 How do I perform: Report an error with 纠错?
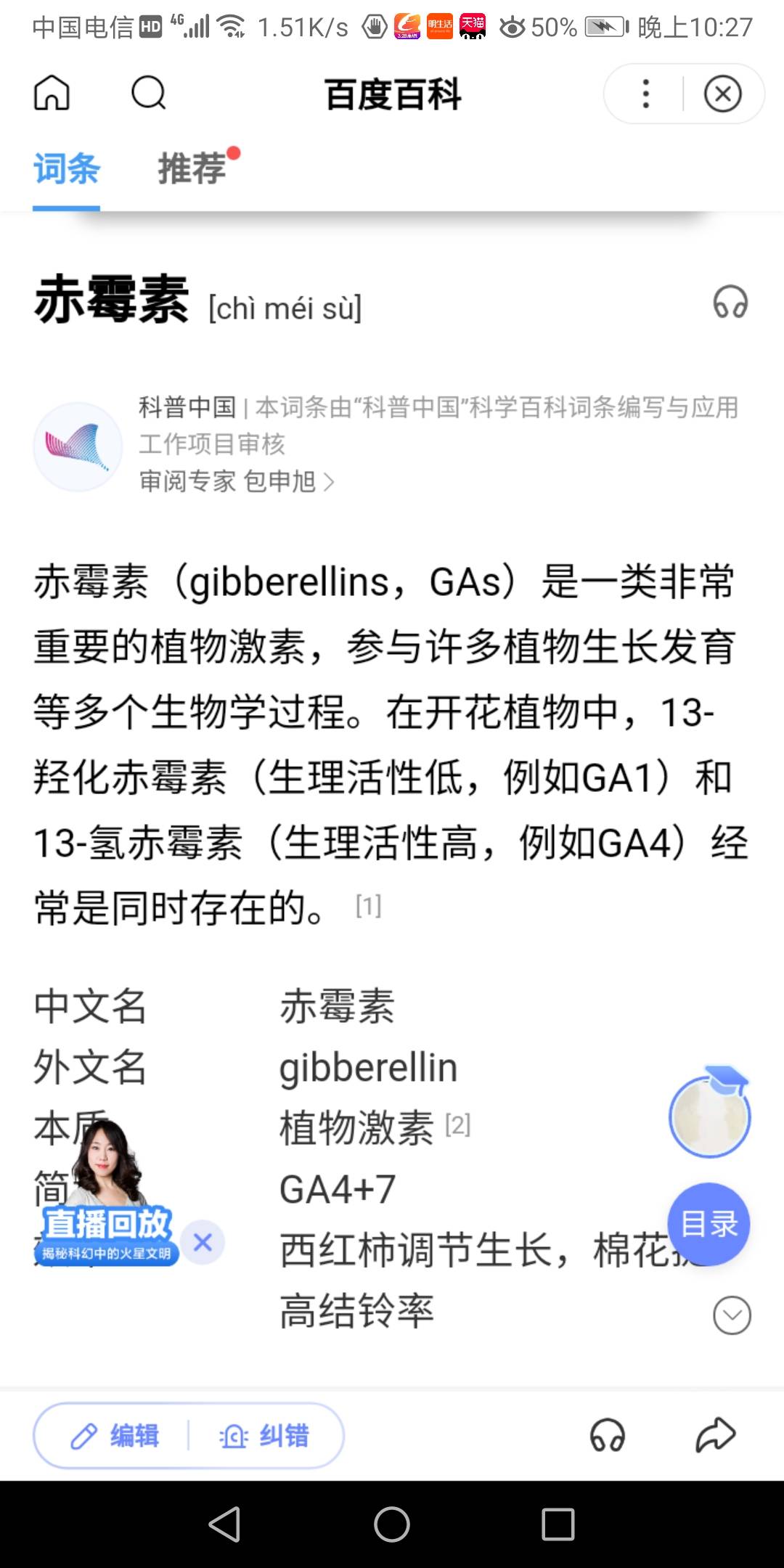point(264,1436)
